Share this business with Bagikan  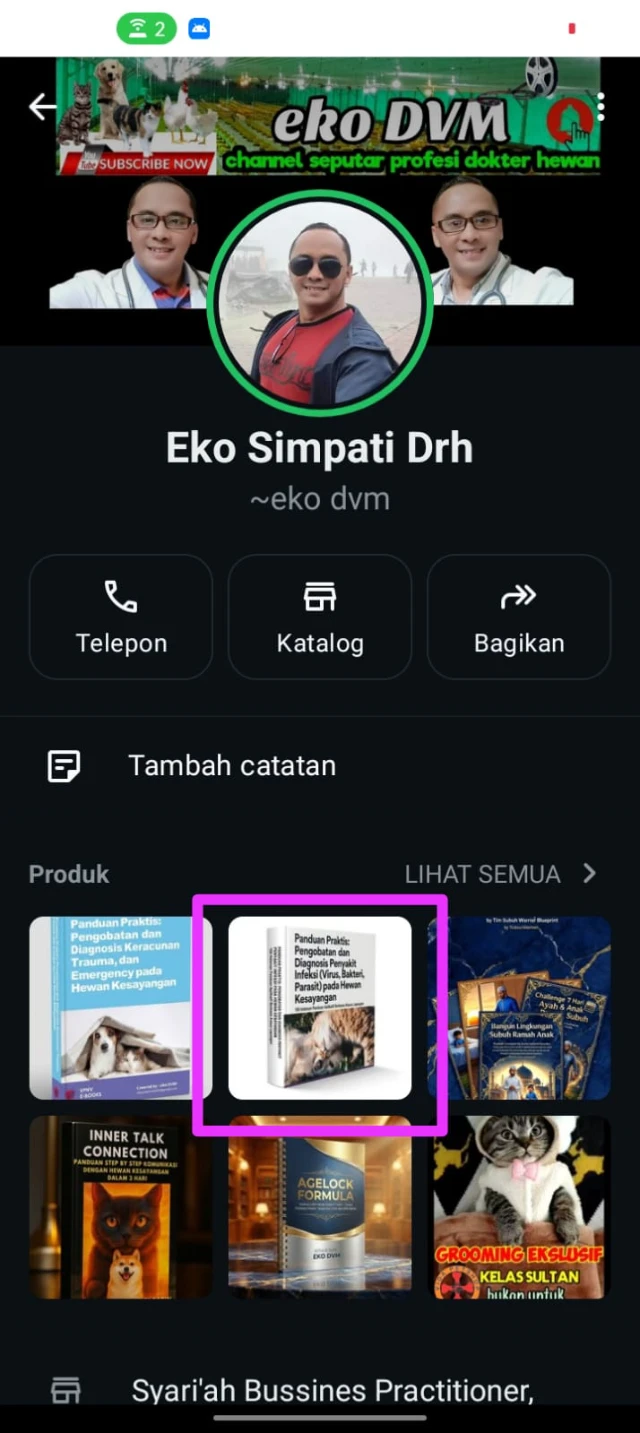click(519, 617)
